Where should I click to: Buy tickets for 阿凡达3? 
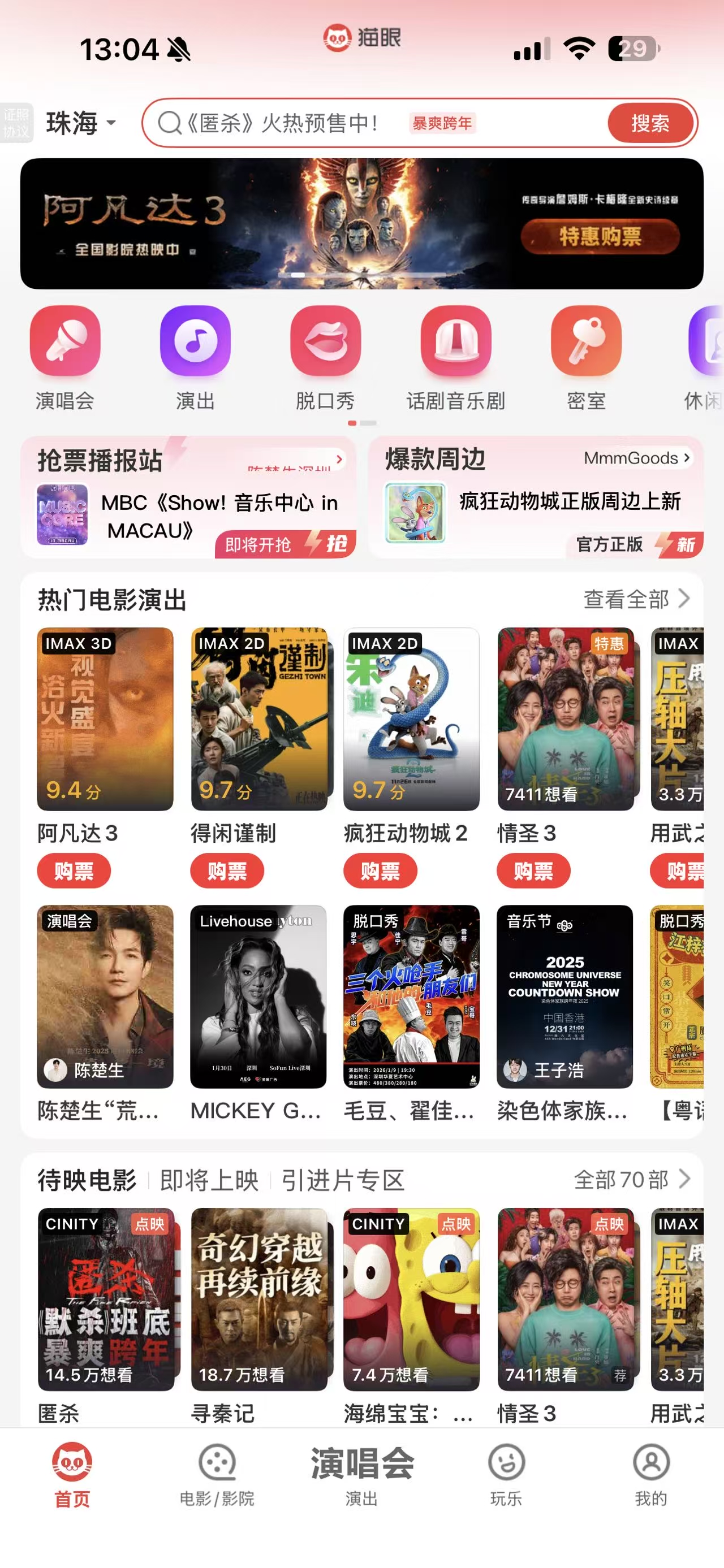pos(74,871)
